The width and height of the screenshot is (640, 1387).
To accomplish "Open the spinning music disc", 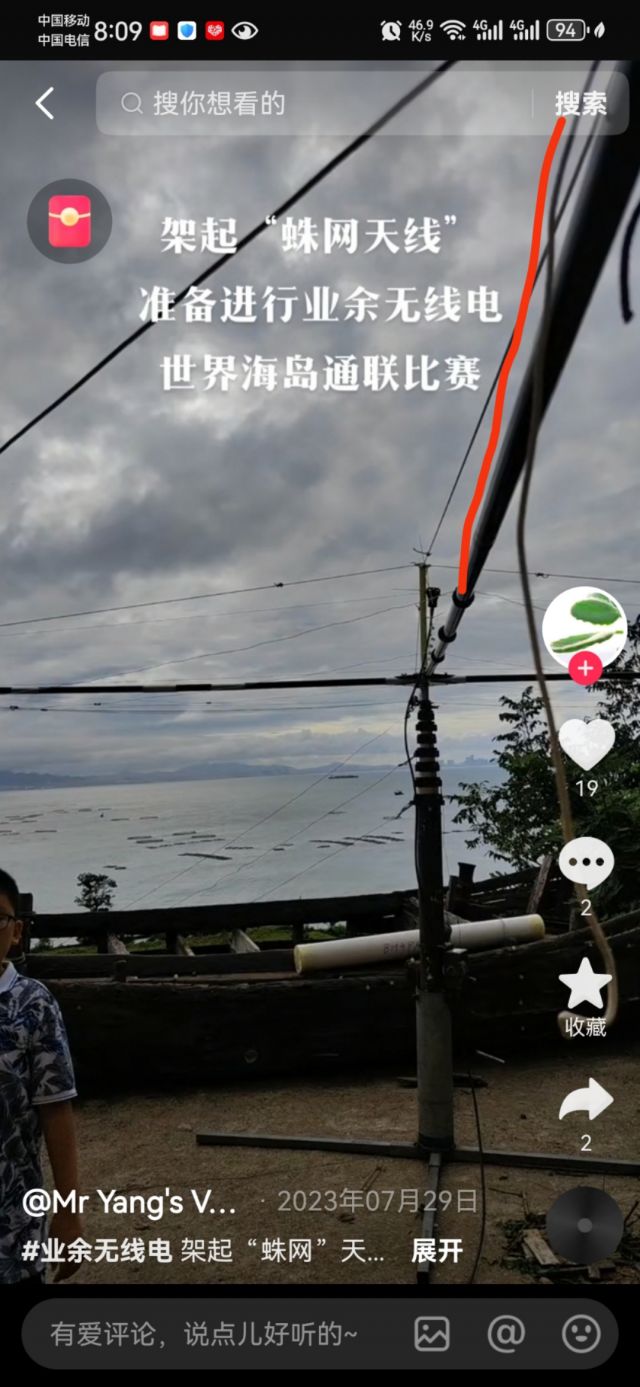I will pyautogui.click(x=584, y=1225).
